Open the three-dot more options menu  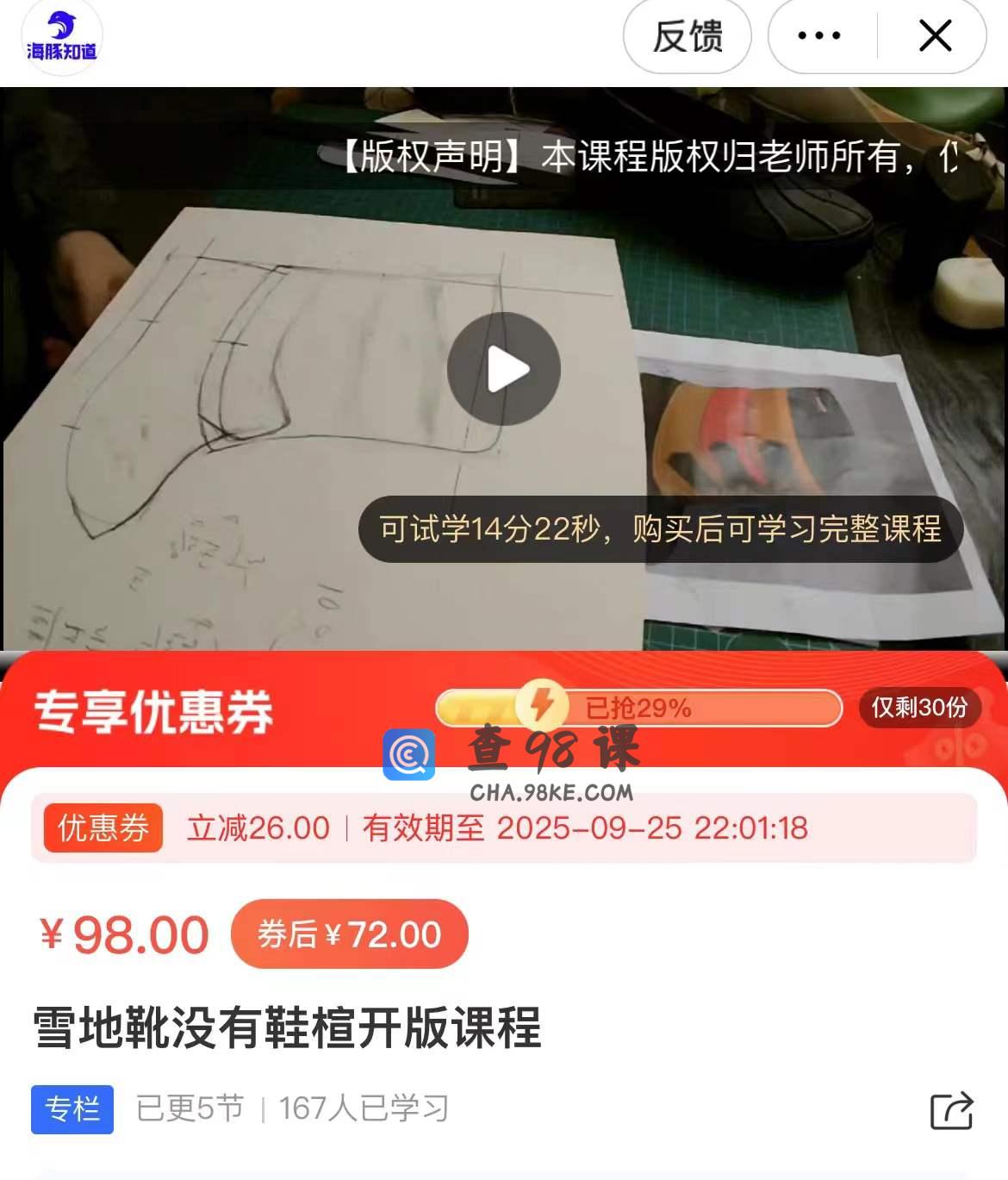(818, 36)
